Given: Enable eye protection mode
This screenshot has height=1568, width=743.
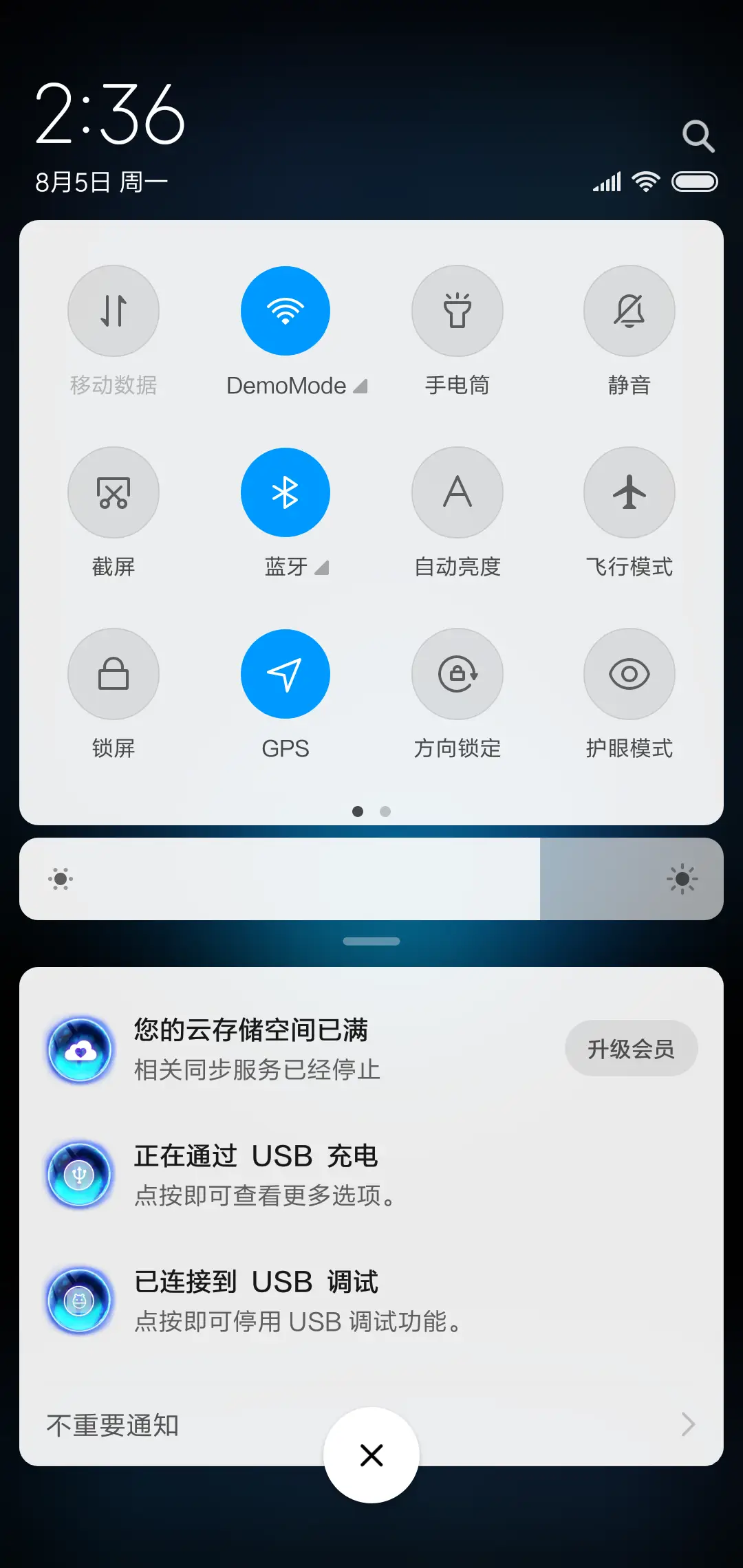Looking at the screenshot, I should (x=629, y=674).
